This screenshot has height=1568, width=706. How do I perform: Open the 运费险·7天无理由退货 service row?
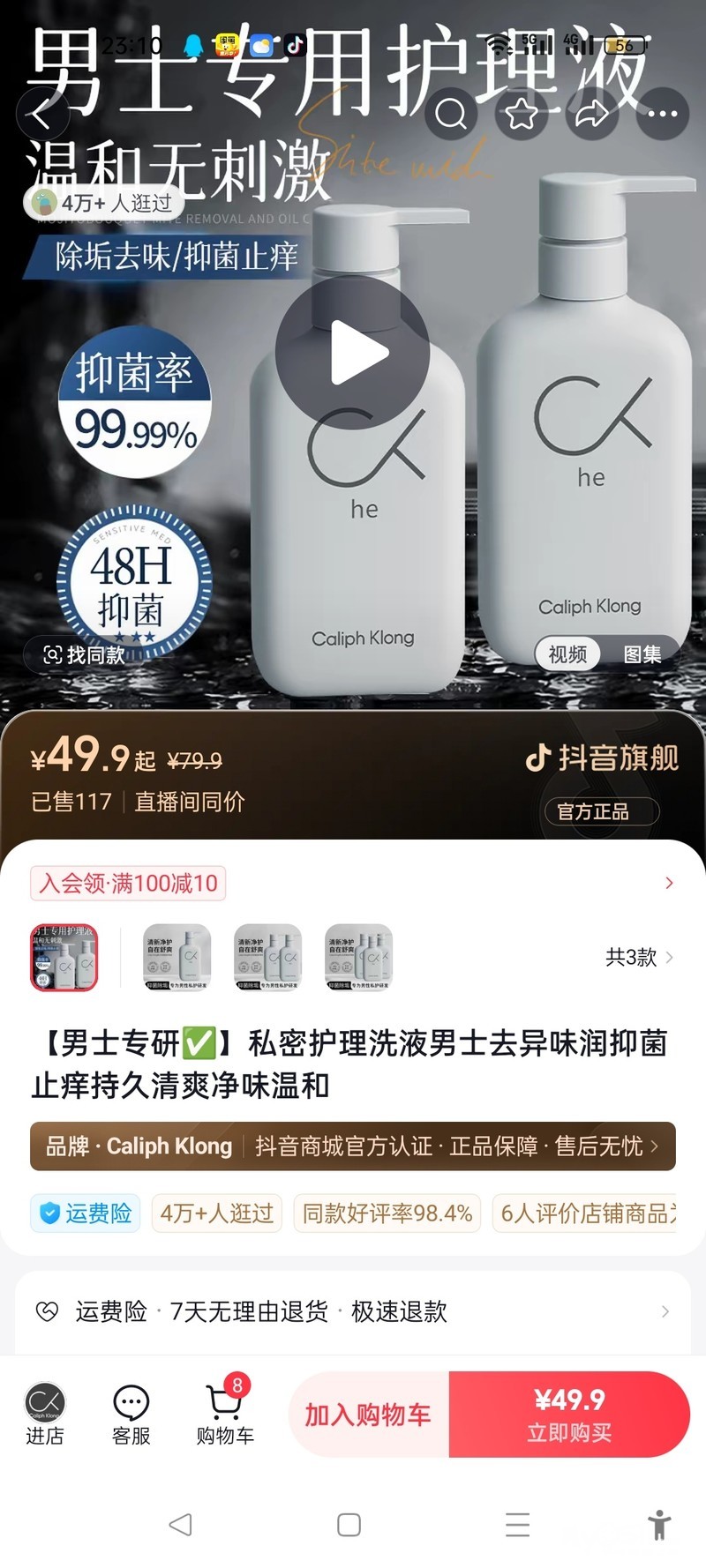[353, 1311]
